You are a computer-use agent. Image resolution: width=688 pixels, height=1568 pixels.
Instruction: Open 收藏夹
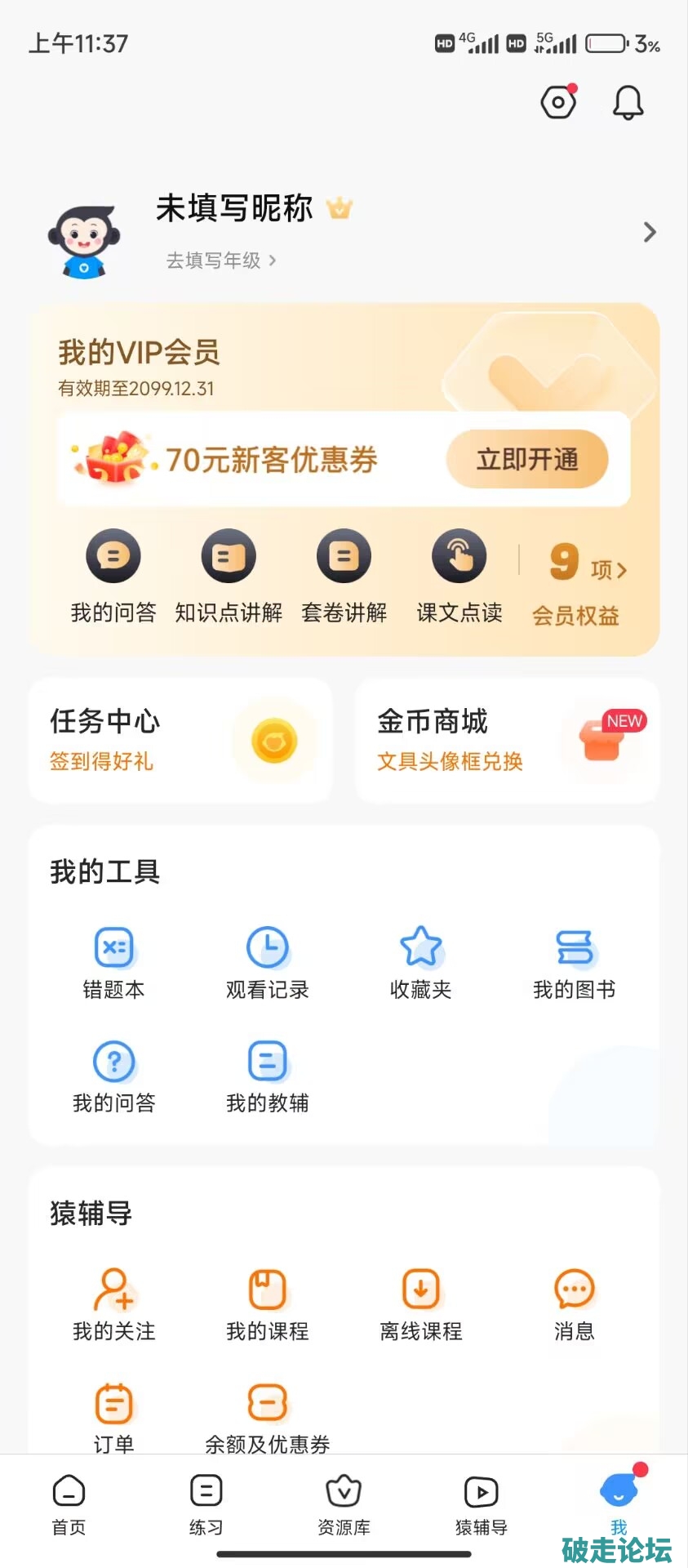[420, 964]
